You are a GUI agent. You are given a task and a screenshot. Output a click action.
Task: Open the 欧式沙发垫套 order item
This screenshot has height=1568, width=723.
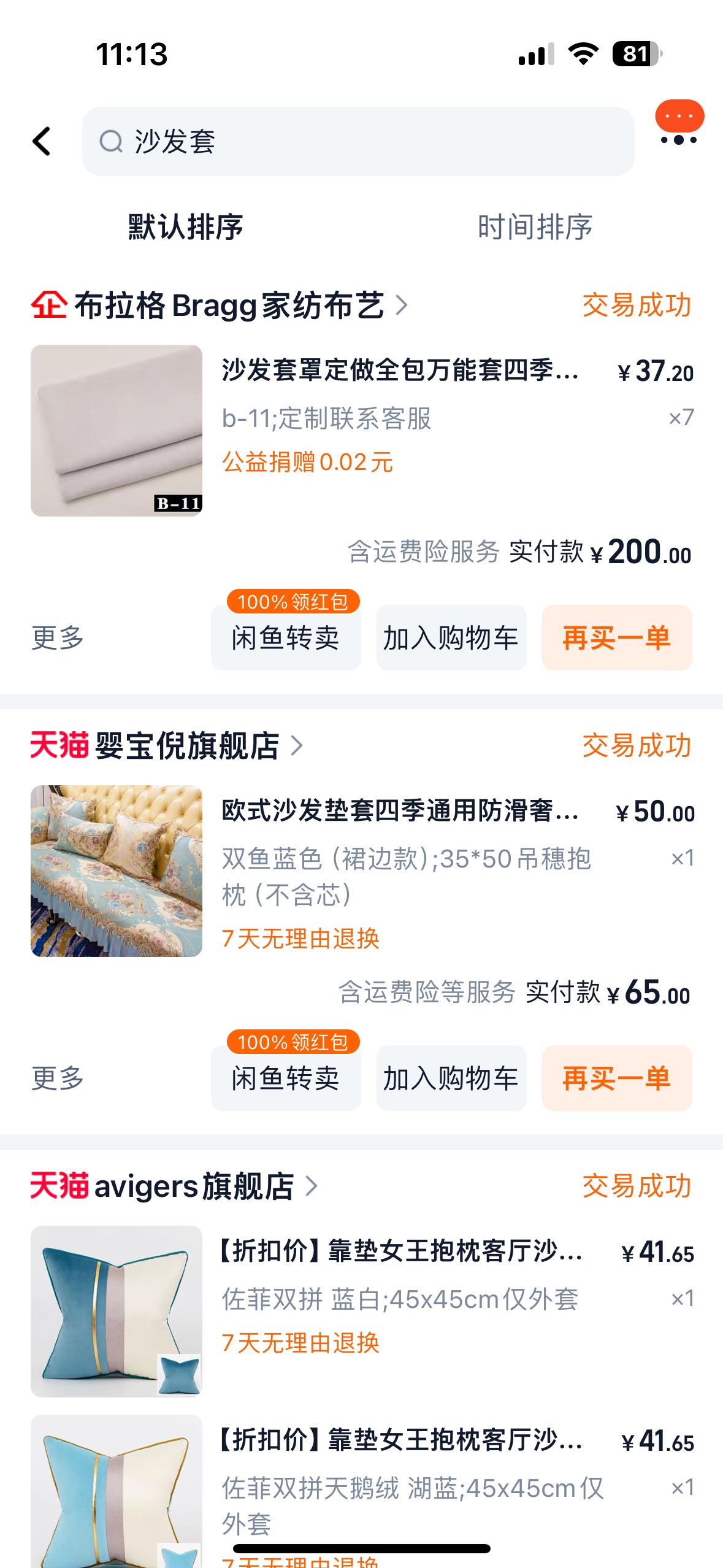pos(400,811)
